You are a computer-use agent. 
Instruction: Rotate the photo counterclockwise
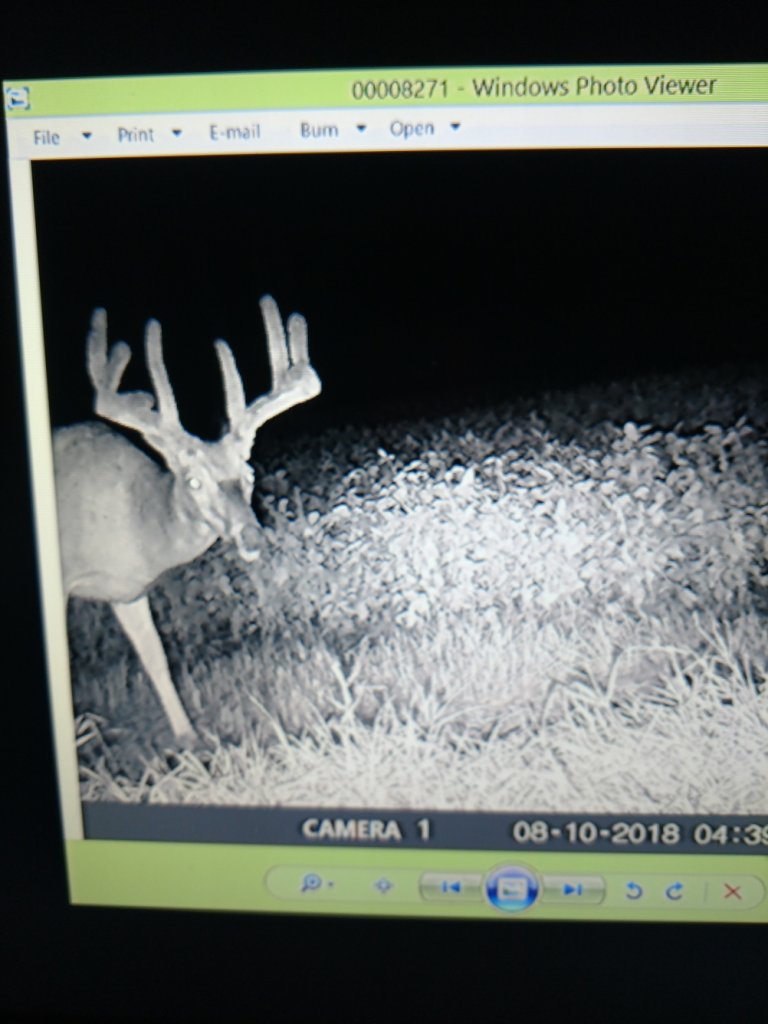(x=633, y=890)
